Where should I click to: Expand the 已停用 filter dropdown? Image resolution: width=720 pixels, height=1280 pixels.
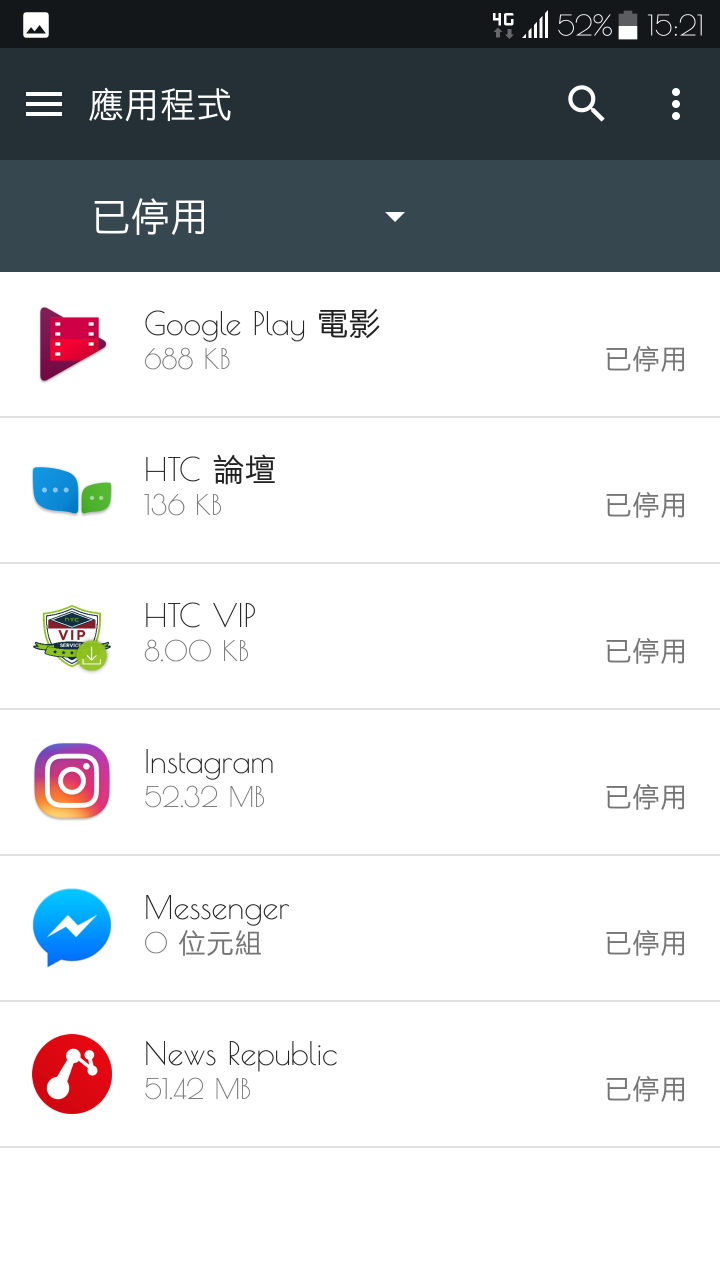click(248, 216)
